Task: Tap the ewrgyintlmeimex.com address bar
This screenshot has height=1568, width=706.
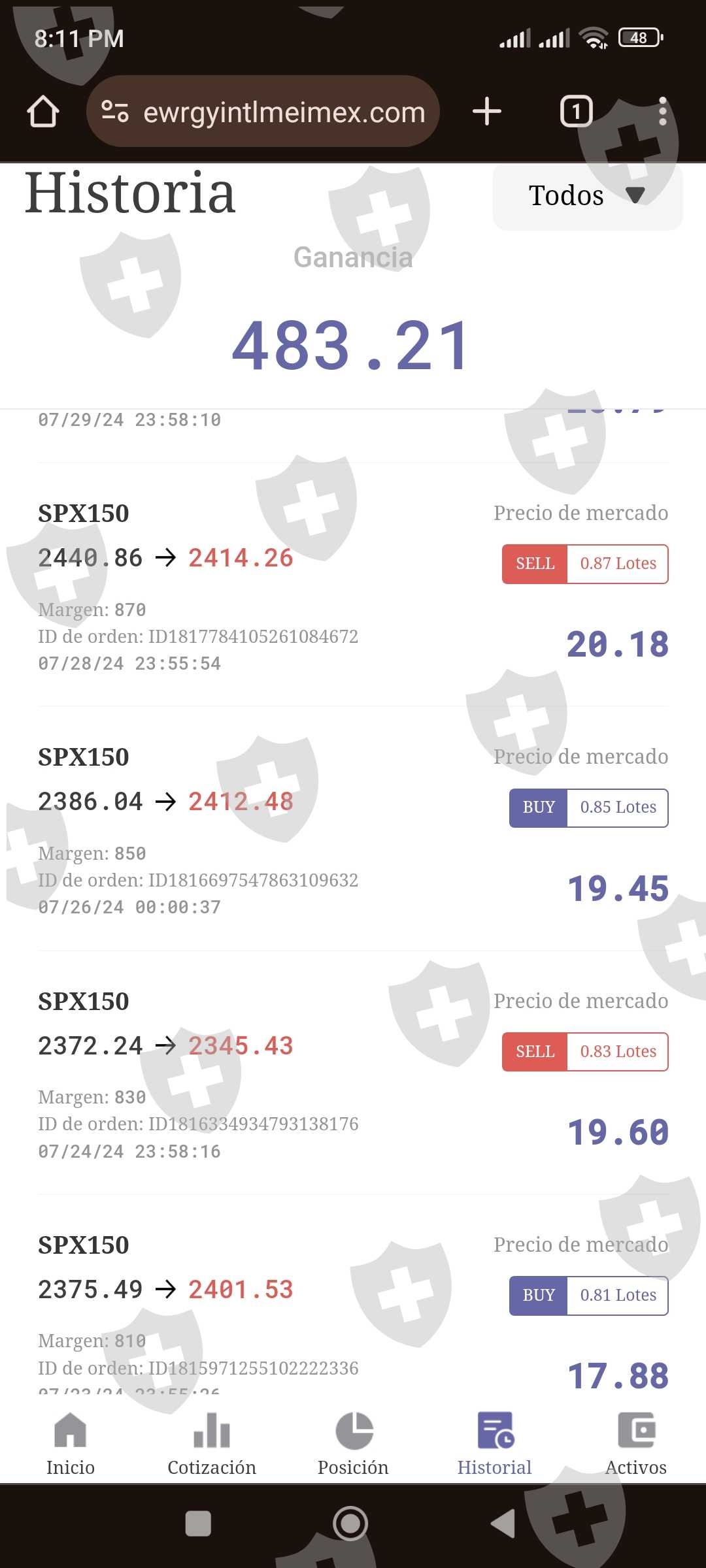Action: click(263, 112)
